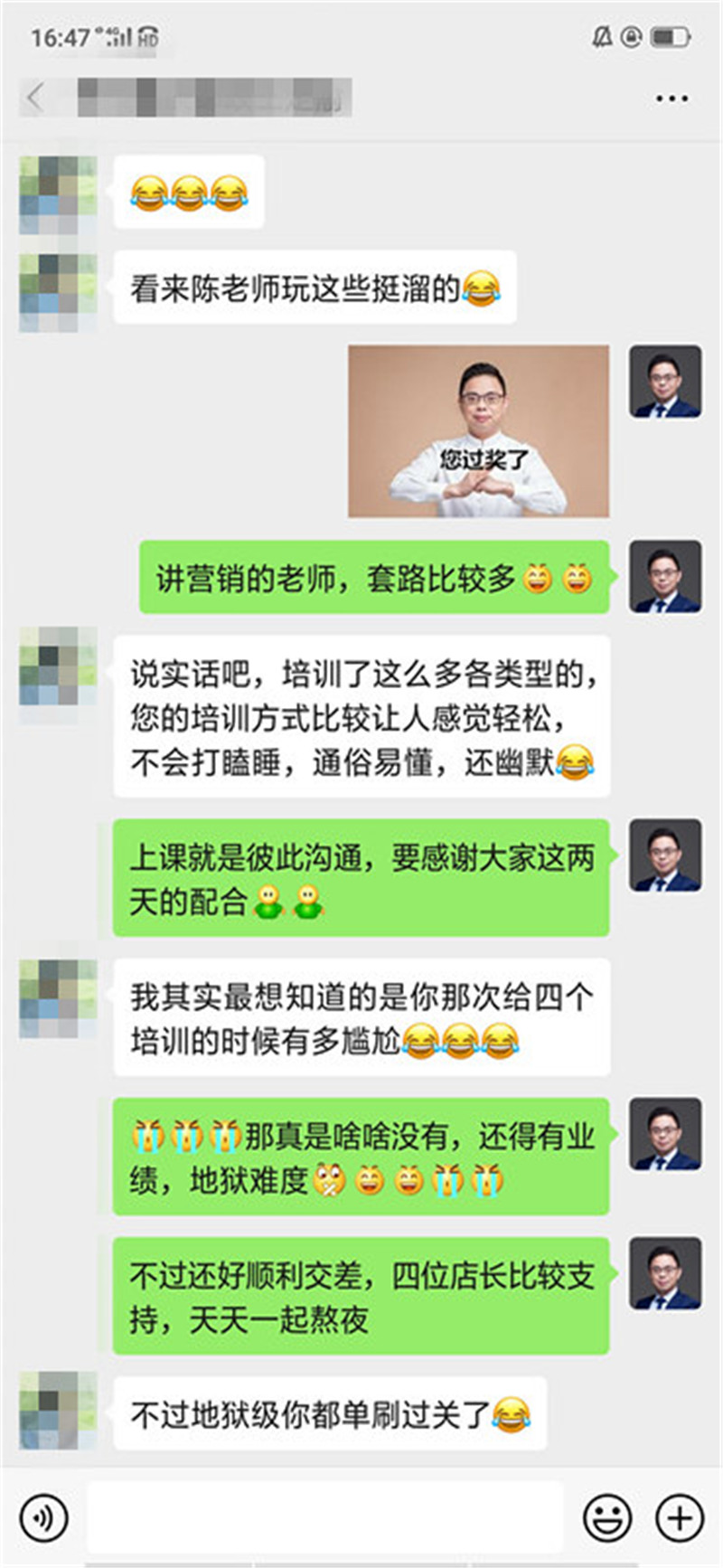Open the avatar beside the 看来陈老师 message
This screenshot has height=1568, width=723.
click(58, 291)
